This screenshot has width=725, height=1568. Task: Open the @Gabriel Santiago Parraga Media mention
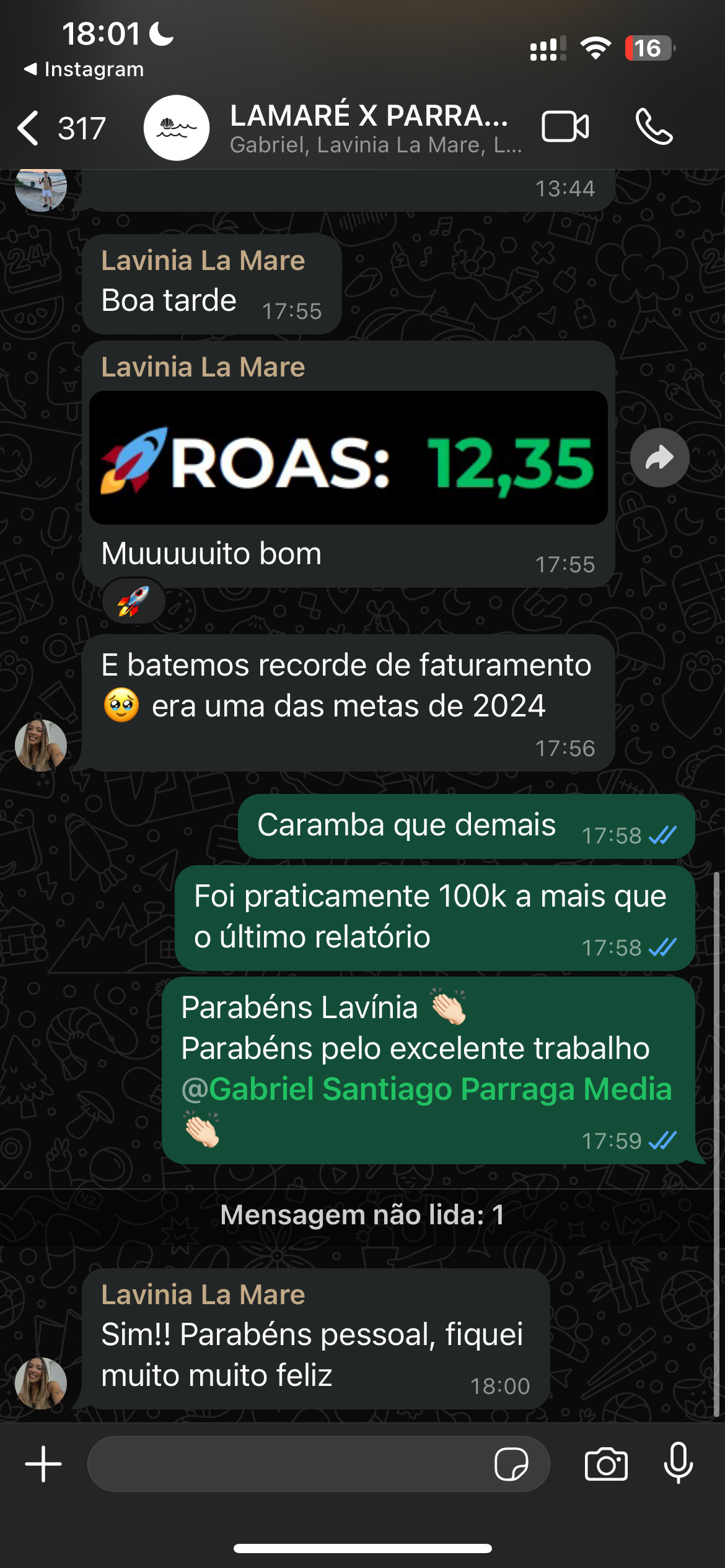pos(426,1089)
